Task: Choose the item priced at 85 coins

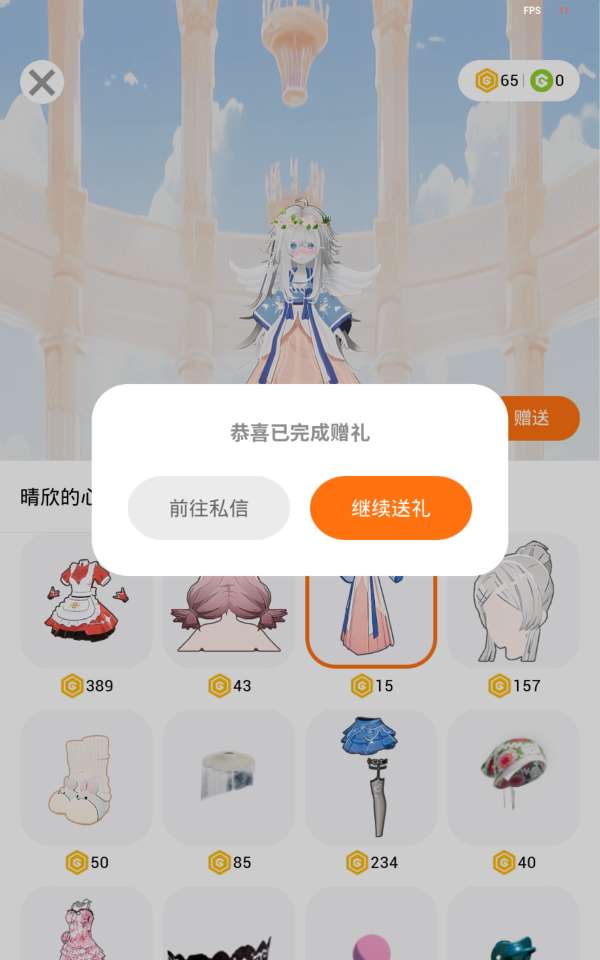Action: [228, 777]
